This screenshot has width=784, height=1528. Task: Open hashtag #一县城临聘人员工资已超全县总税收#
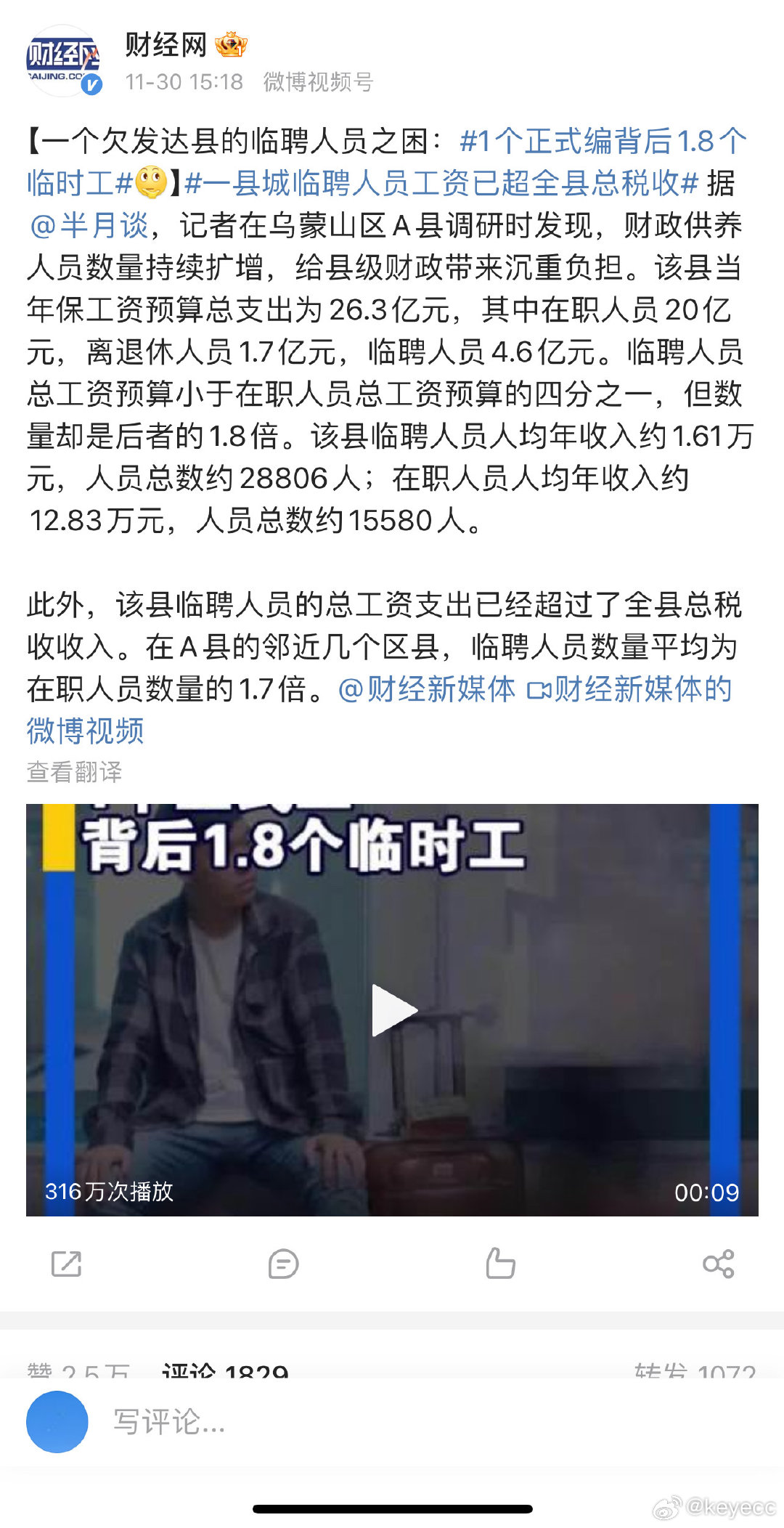pos(441,183)
